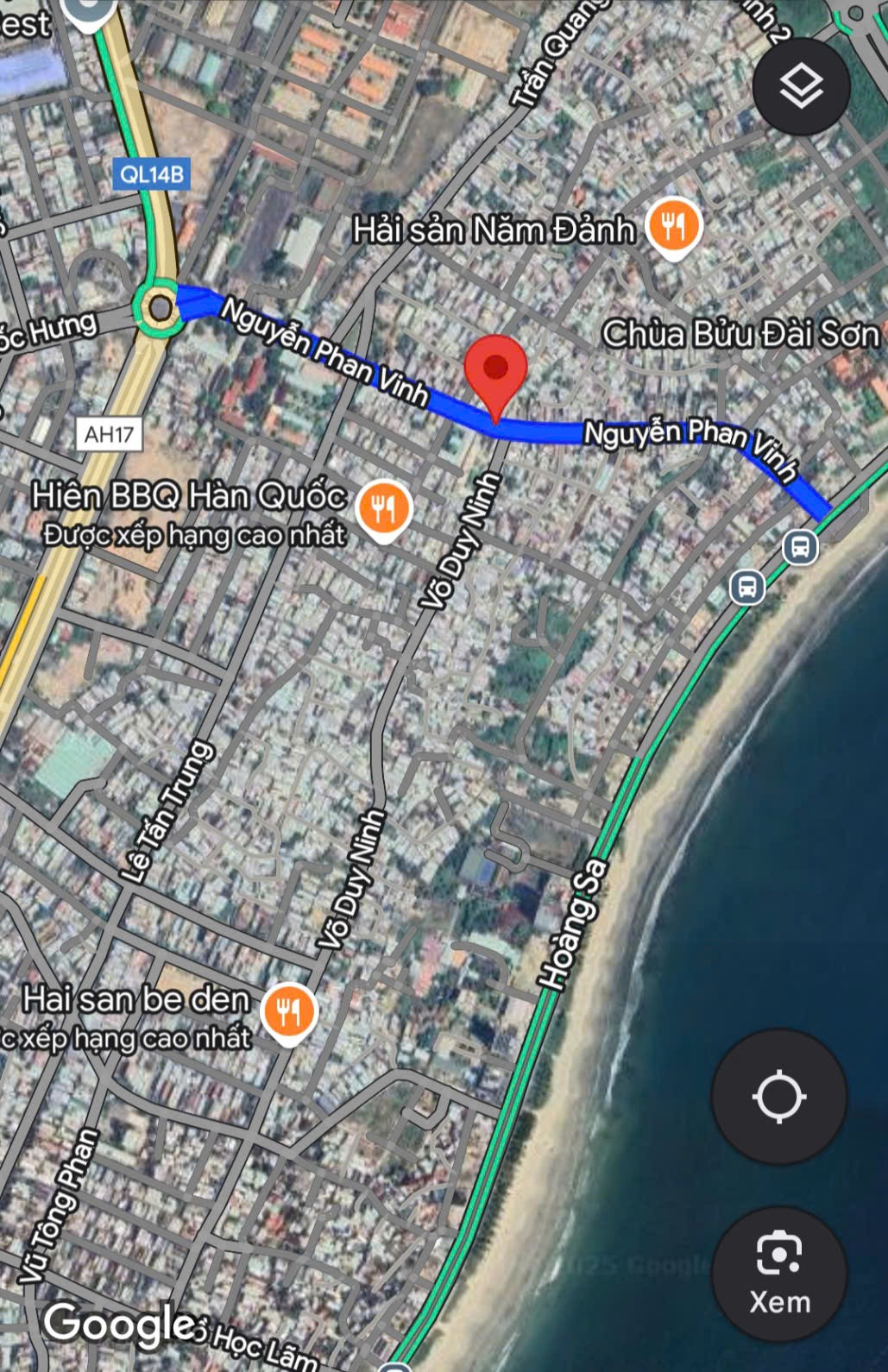Open the Chùa Bửu Đài Sơn place label
This screenshot has width=888, height=1372.
(x=740, y=335)
